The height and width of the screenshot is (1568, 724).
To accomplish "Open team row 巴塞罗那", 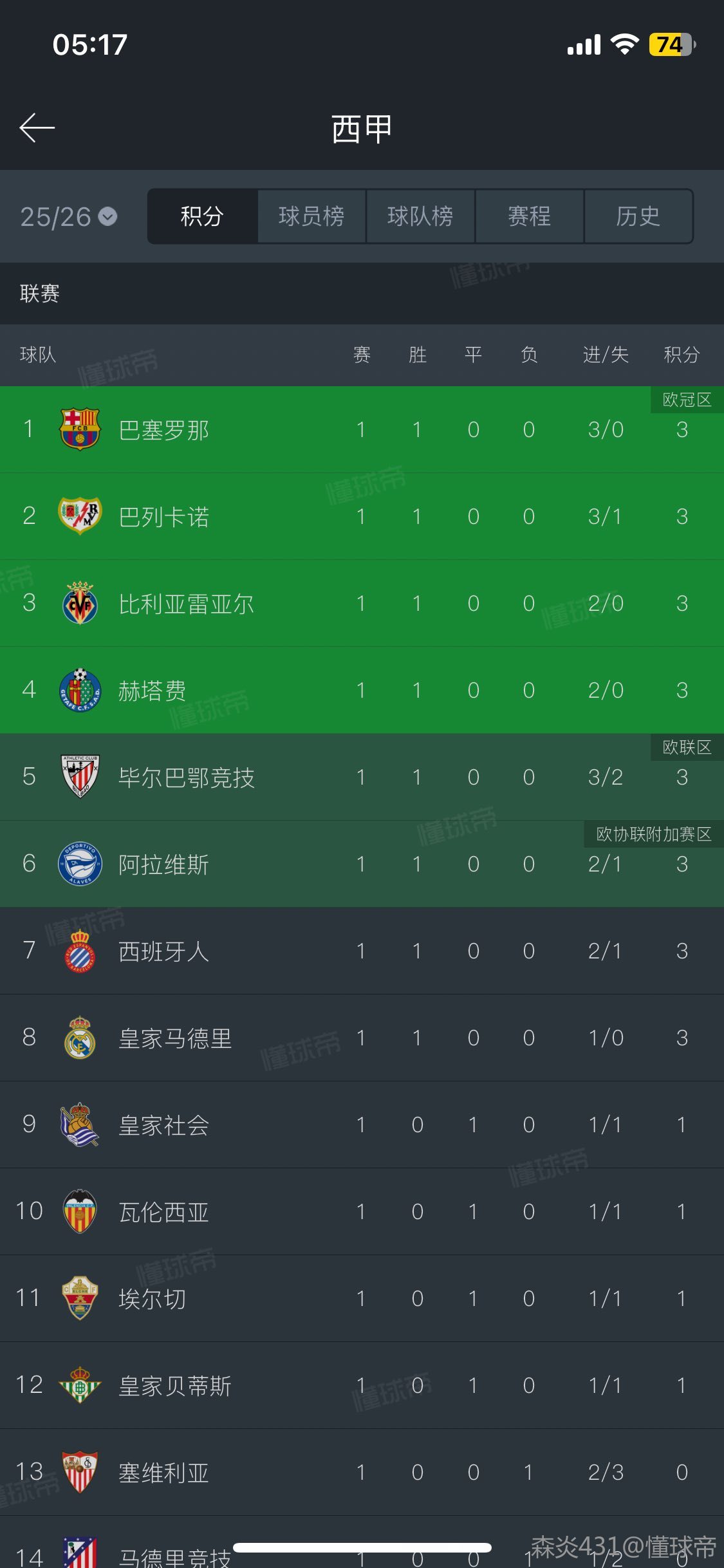I will click(362, 429).
